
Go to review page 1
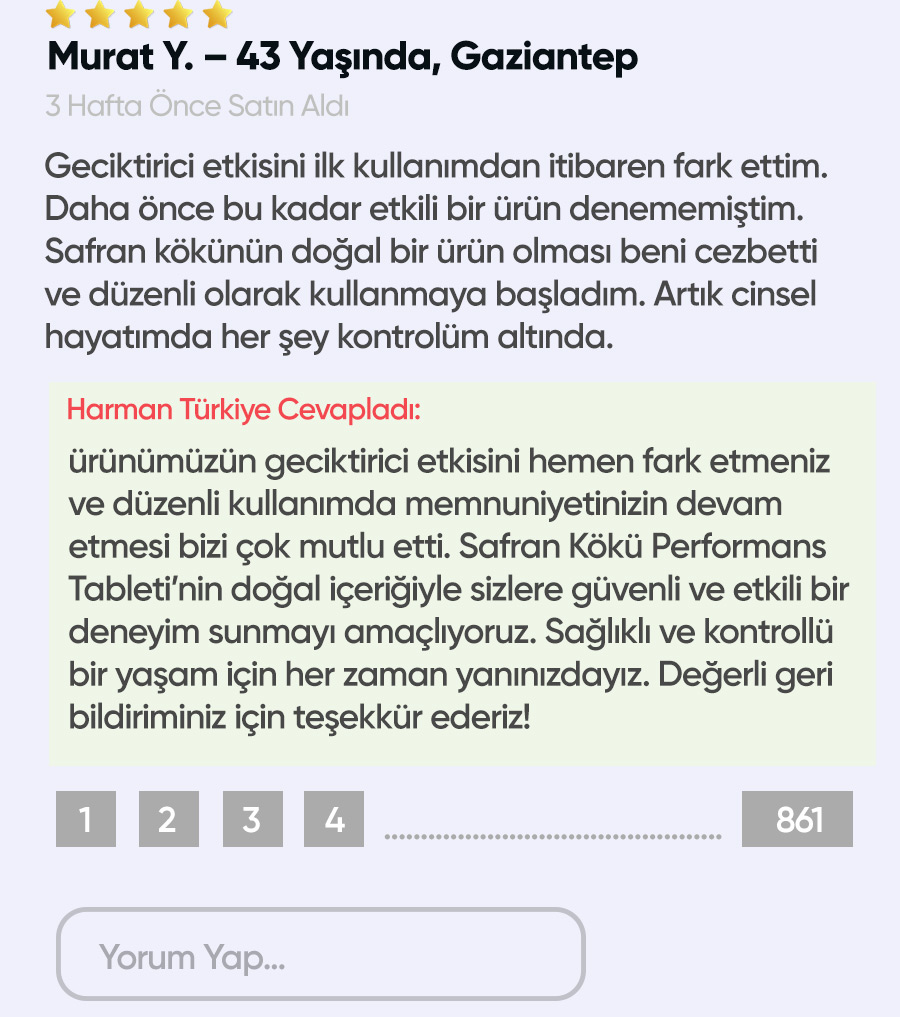click(85, 819)
